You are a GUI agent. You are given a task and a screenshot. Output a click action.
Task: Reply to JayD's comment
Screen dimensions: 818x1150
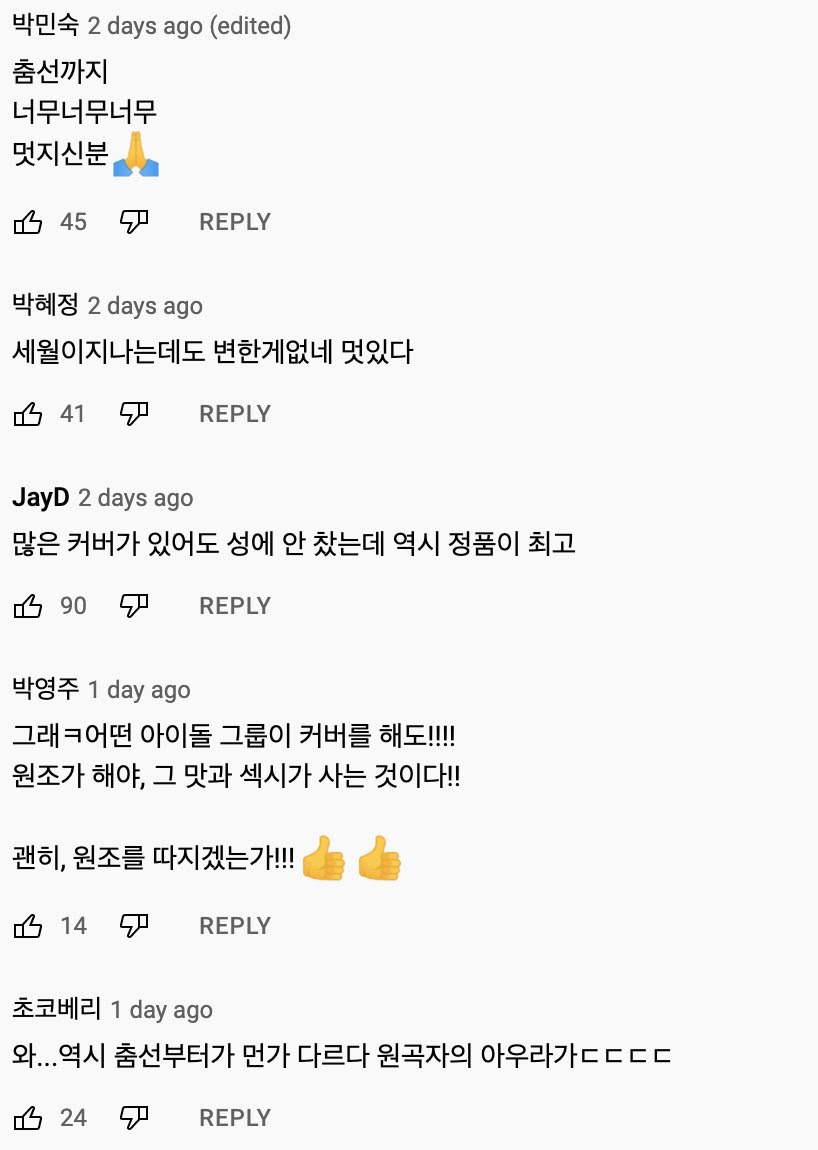(x=235, y=606)
